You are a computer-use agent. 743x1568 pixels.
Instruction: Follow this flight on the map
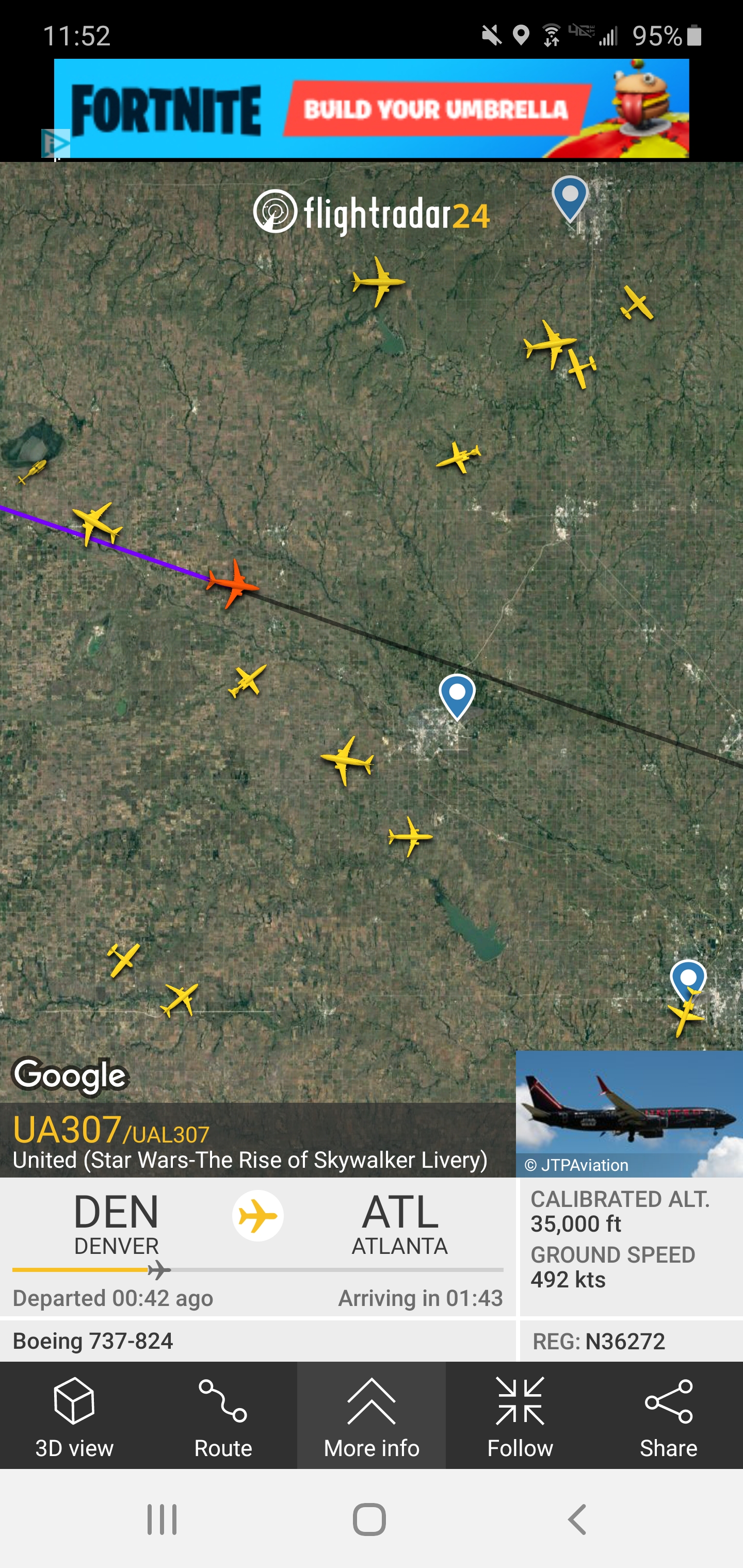click(x=520, y=1417)
